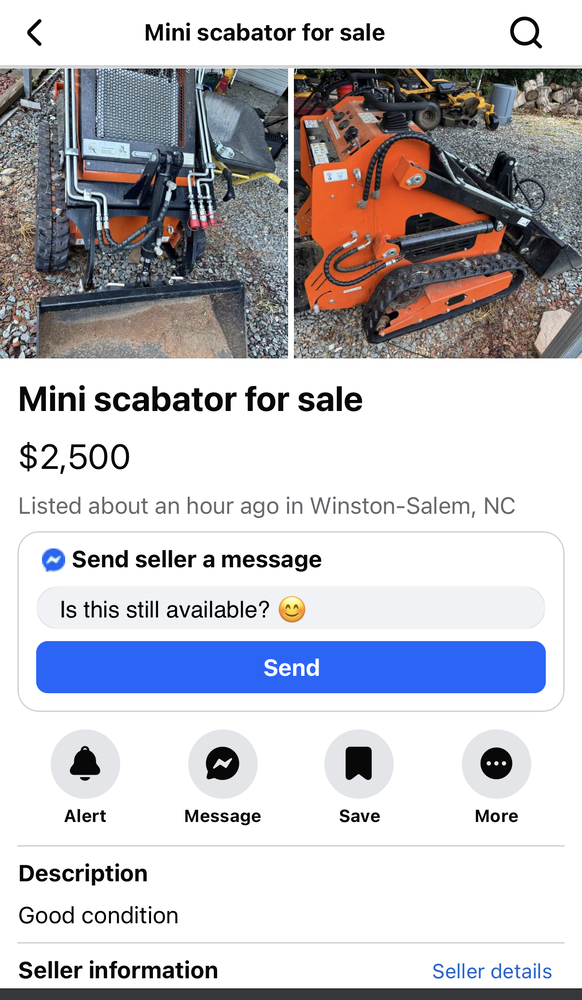Open search via the magnifier icon
The image size is (582, 1000).
[526, 33]
